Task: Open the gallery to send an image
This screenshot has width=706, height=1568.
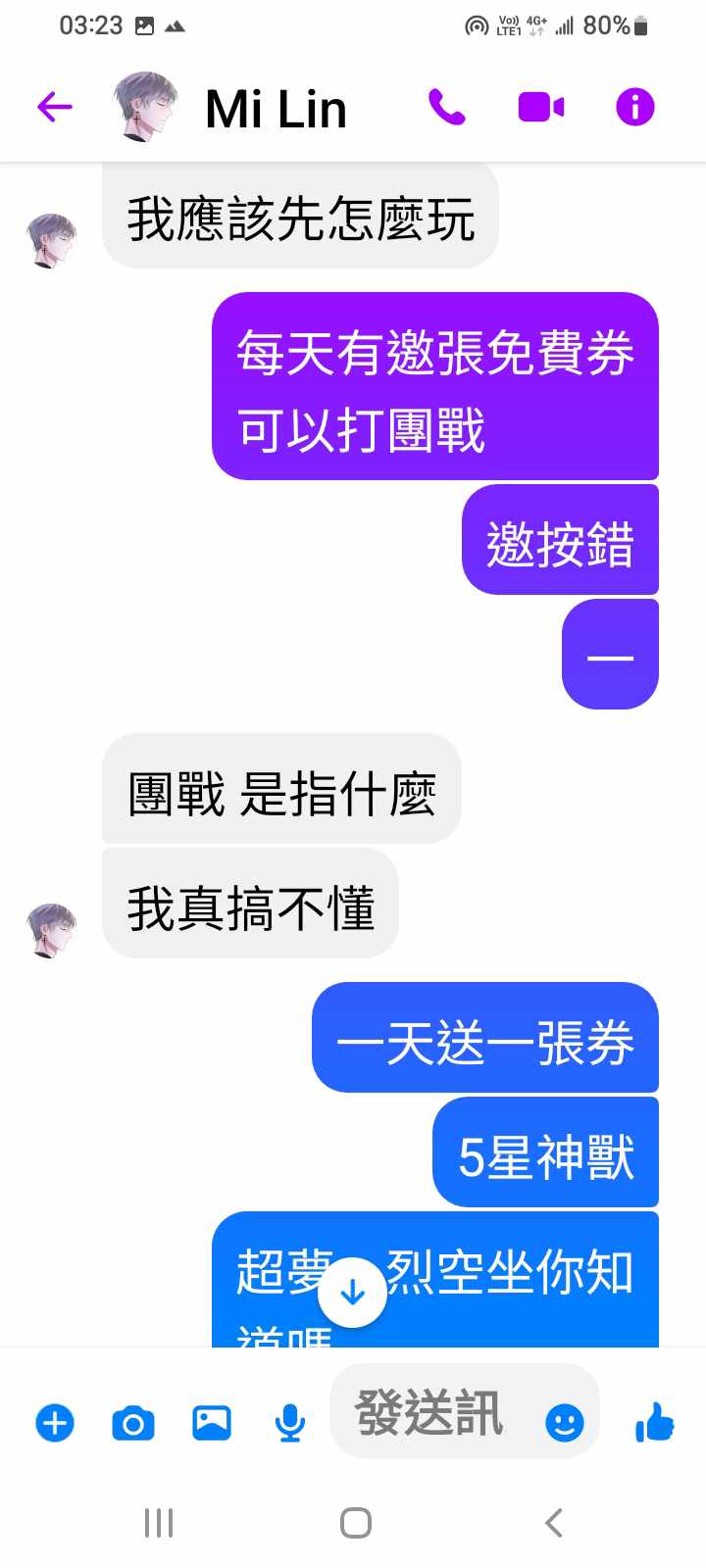Action: (212, 1422)
